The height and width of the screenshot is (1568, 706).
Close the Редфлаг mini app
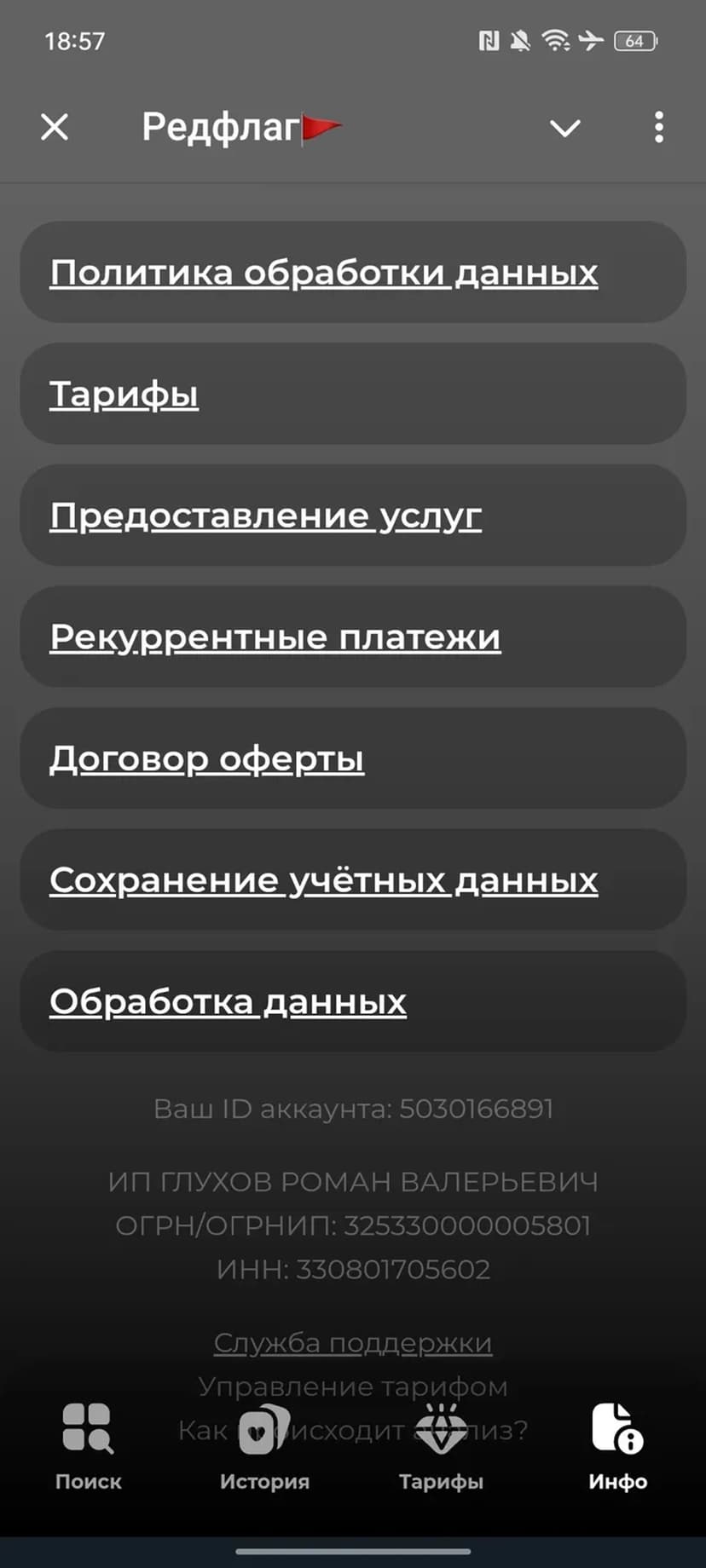tap(55, 128)
